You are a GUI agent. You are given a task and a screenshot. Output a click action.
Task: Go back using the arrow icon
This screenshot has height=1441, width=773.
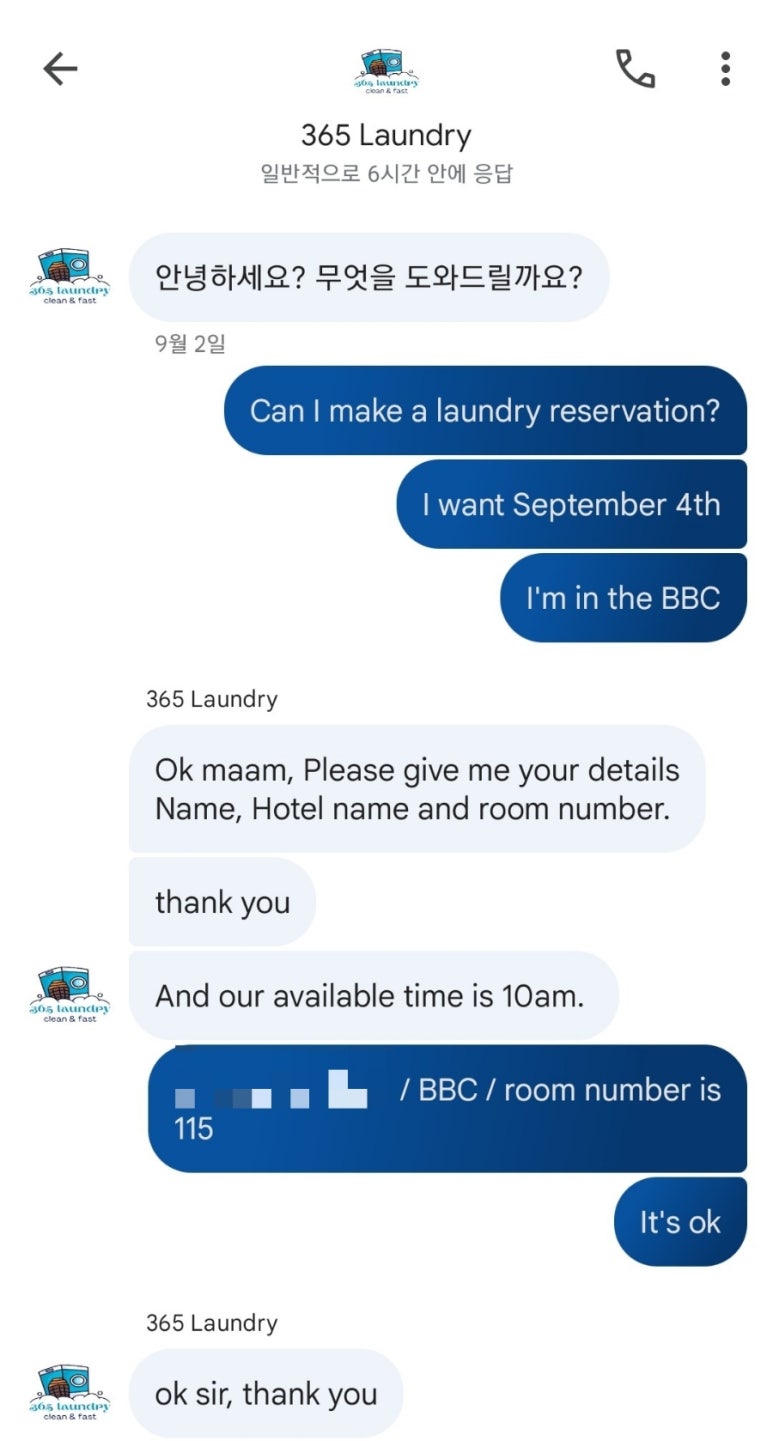click(60, 69)
